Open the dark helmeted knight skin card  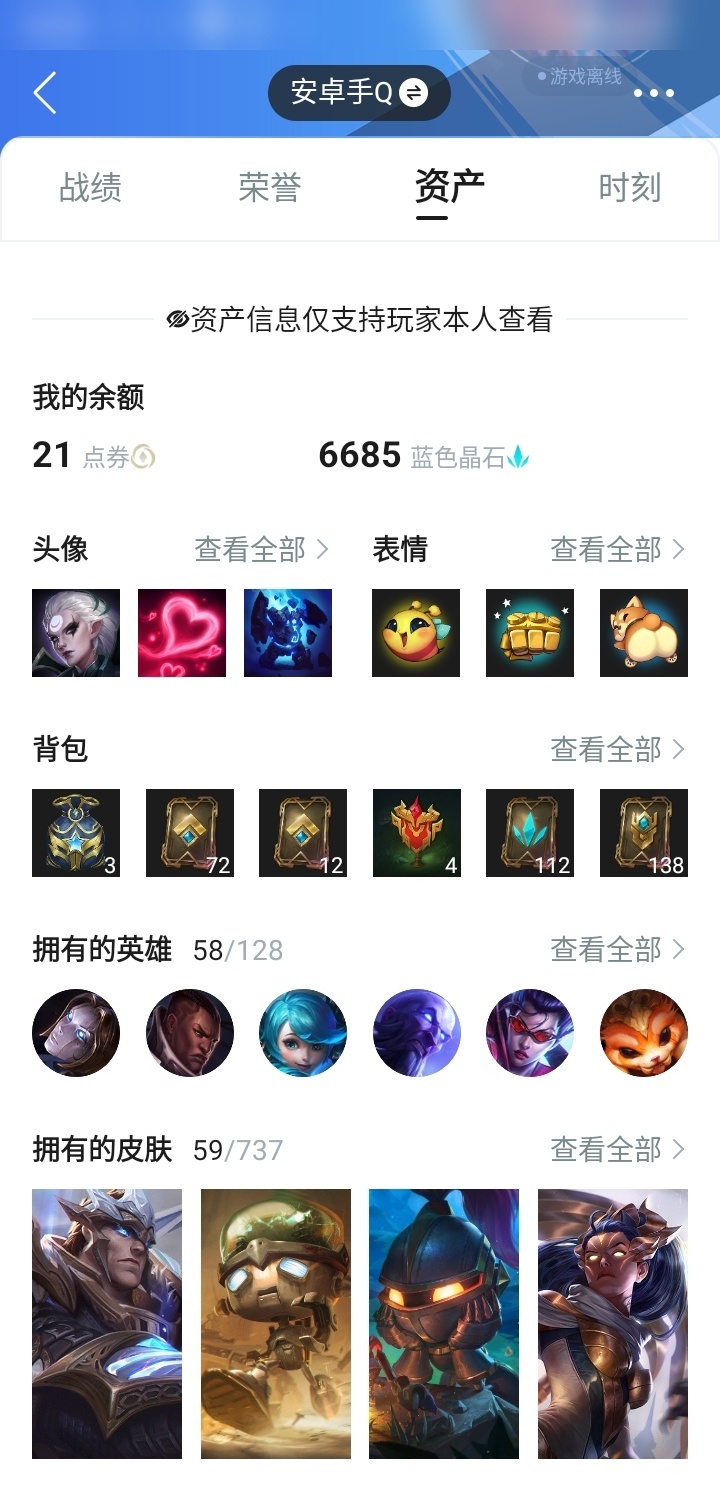click(x=444, y=1323)
